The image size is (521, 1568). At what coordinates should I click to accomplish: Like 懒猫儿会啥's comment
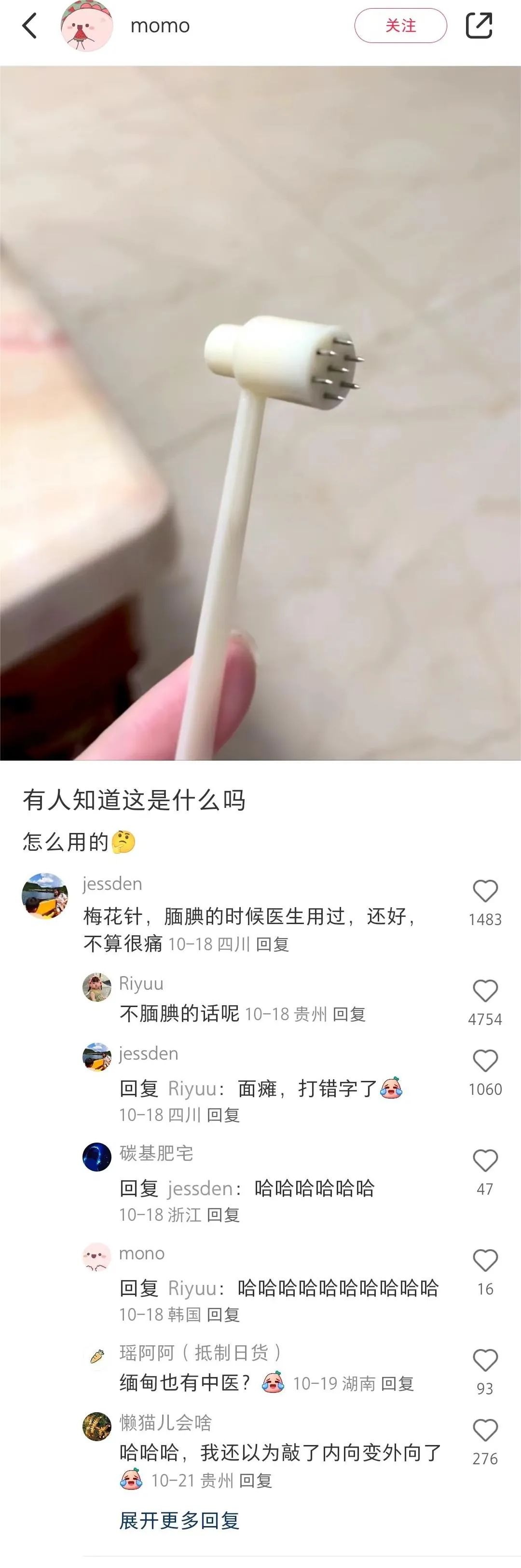485,1431
